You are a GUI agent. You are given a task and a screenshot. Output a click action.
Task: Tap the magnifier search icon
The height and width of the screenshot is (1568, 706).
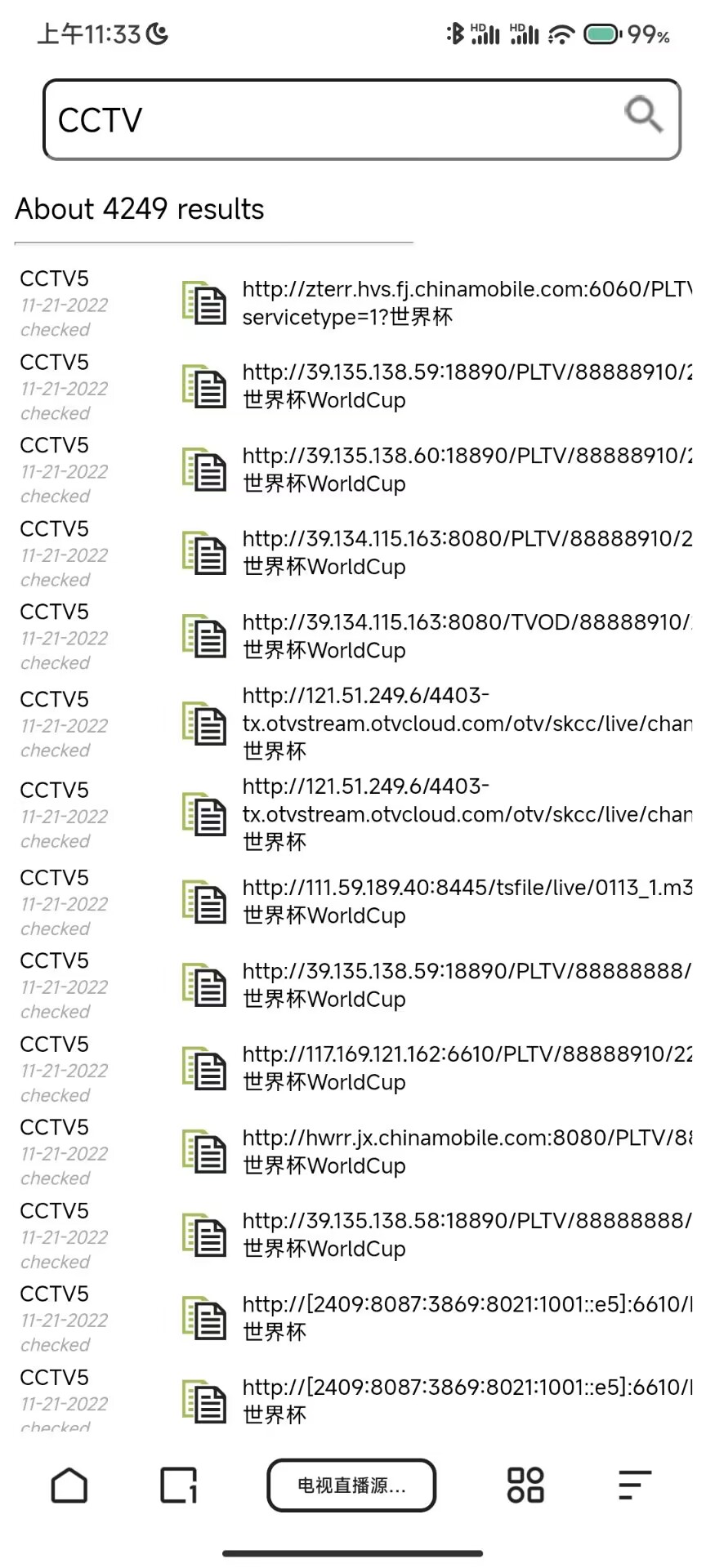pos(643,114)
